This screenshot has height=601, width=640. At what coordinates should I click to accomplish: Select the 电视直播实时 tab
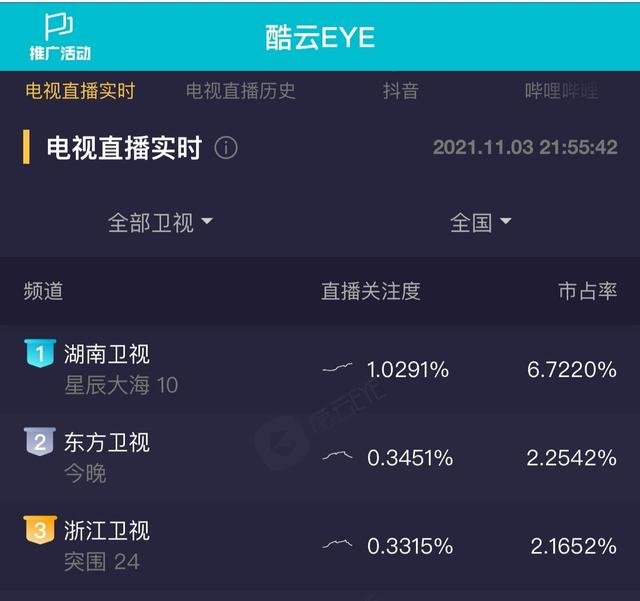79,91
